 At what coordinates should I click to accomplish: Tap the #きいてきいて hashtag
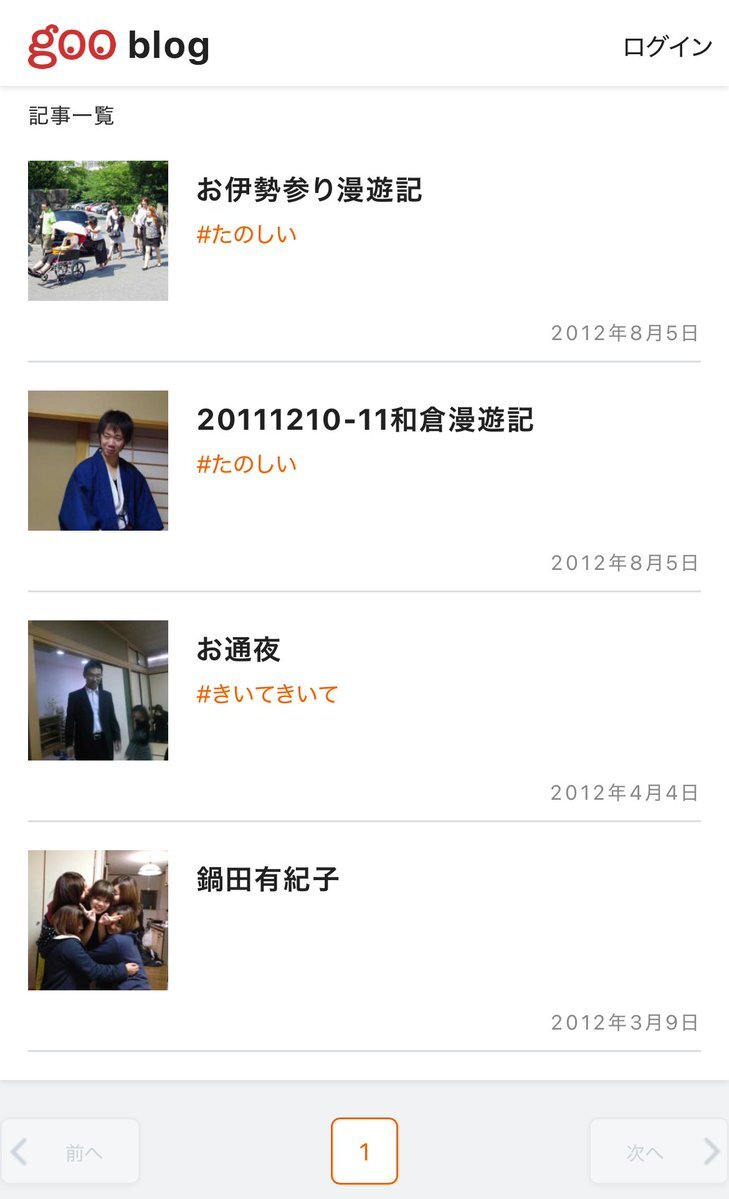268,695
